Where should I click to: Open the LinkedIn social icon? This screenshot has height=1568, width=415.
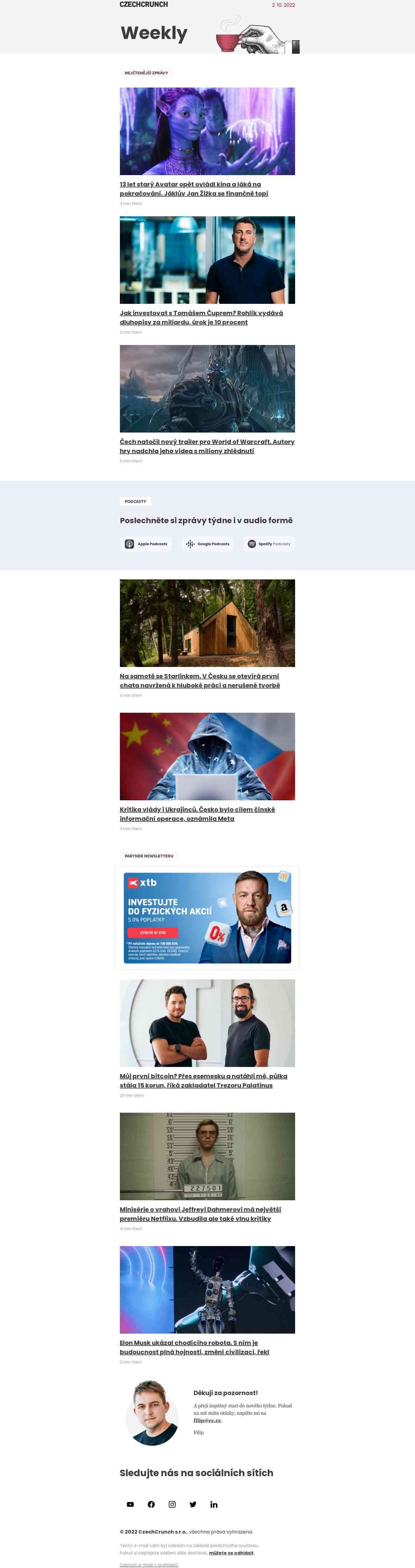pyautogui.click(x=214, y=1504)
